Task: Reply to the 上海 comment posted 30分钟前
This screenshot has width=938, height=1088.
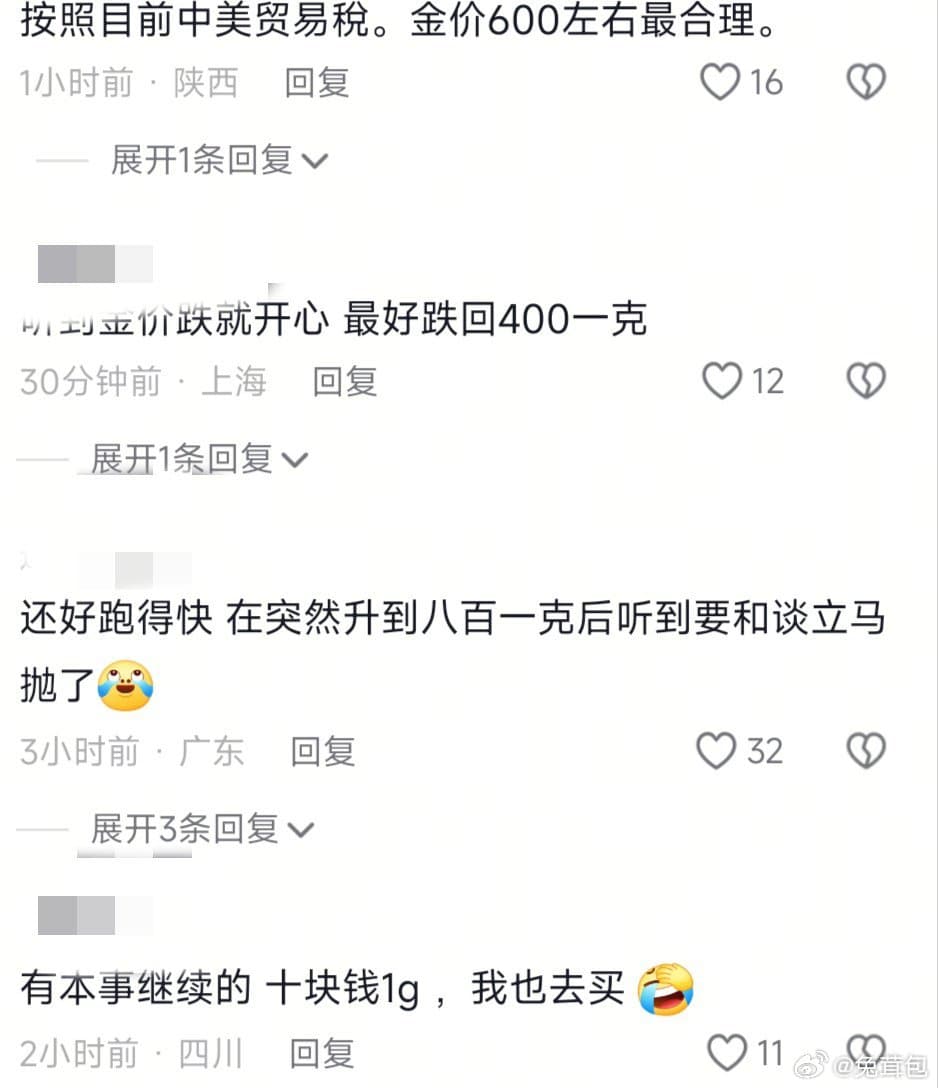Action: pyautogui.click(x=344, y=381)
